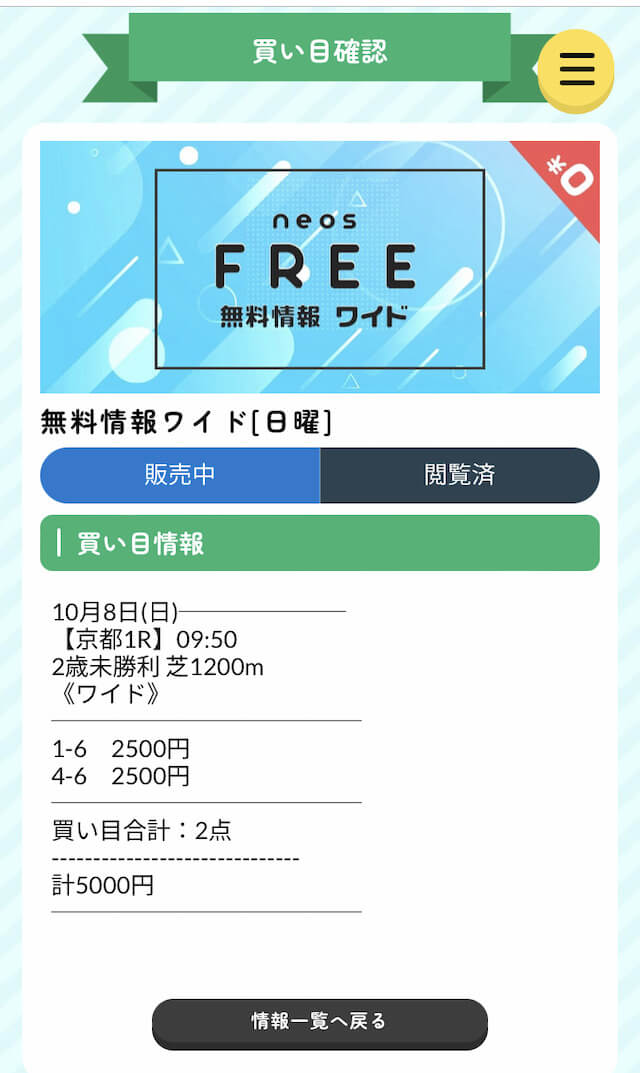Go back via 情報一覧へ戻る button
The image size is (640, 1073).
click(x=320, y=1023)
